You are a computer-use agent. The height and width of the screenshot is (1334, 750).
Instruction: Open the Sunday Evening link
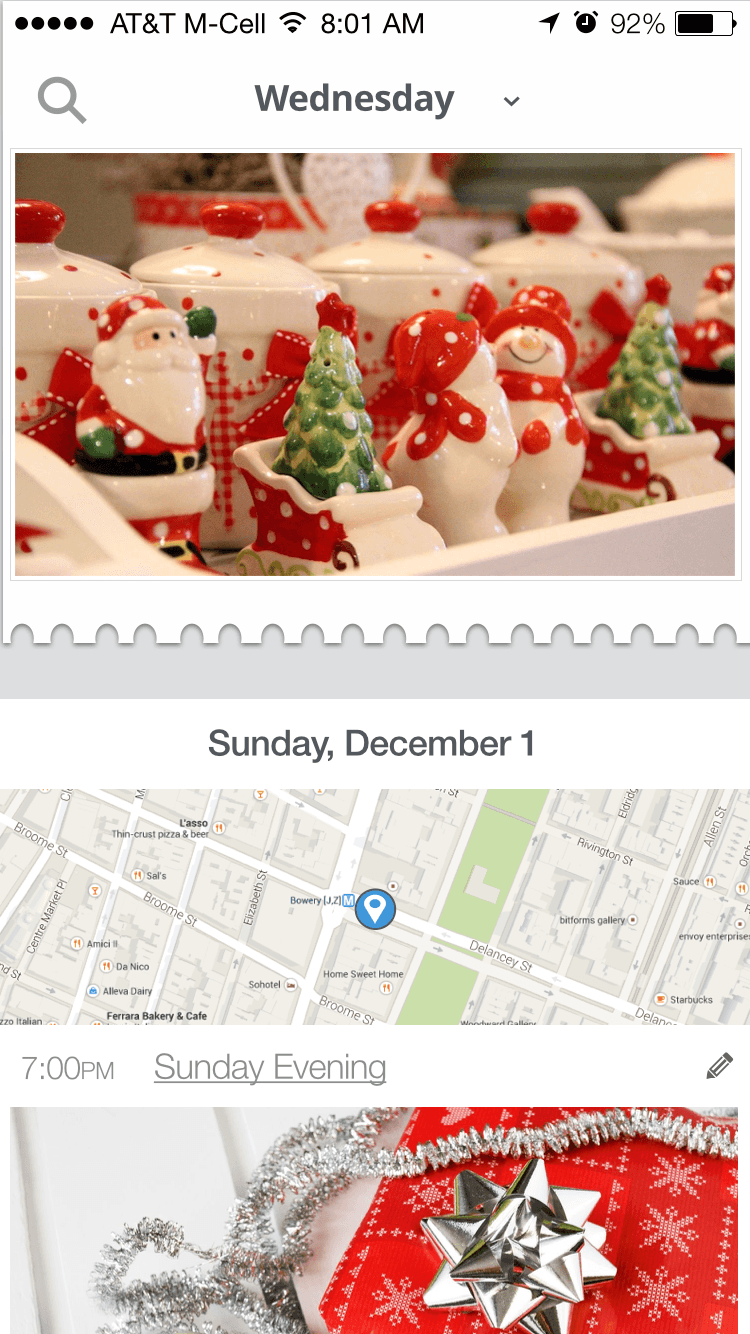(x=270, y=1068)
